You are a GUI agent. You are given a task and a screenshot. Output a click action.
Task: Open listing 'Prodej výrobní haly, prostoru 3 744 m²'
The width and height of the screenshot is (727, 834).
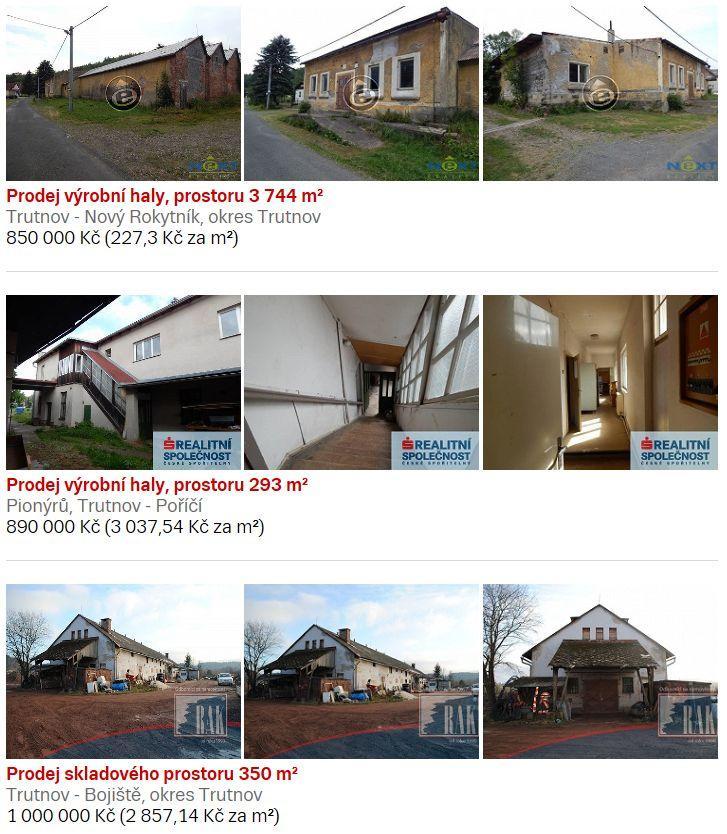pyautogui.click(x=164, y=195)
